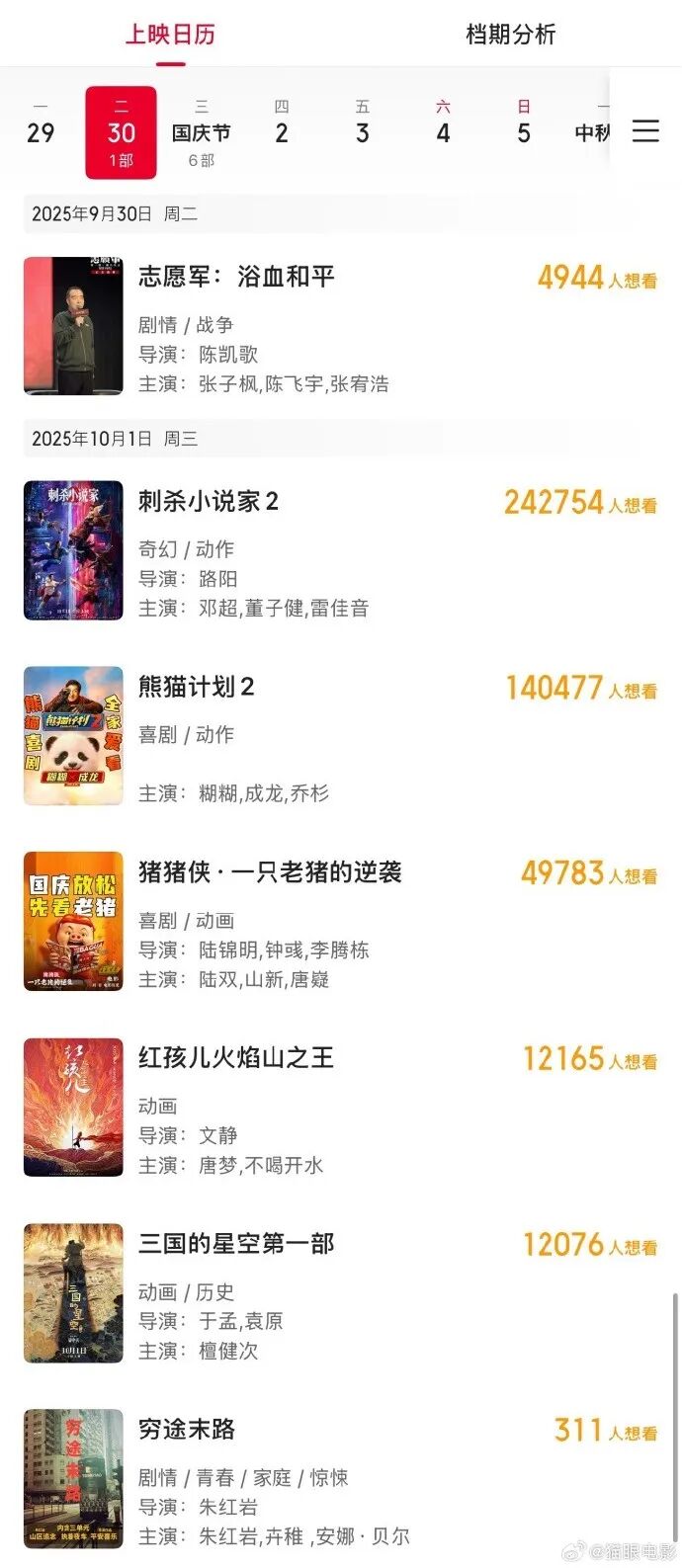View the film 红孩儿火焰山之王

tap(236, 1058)
